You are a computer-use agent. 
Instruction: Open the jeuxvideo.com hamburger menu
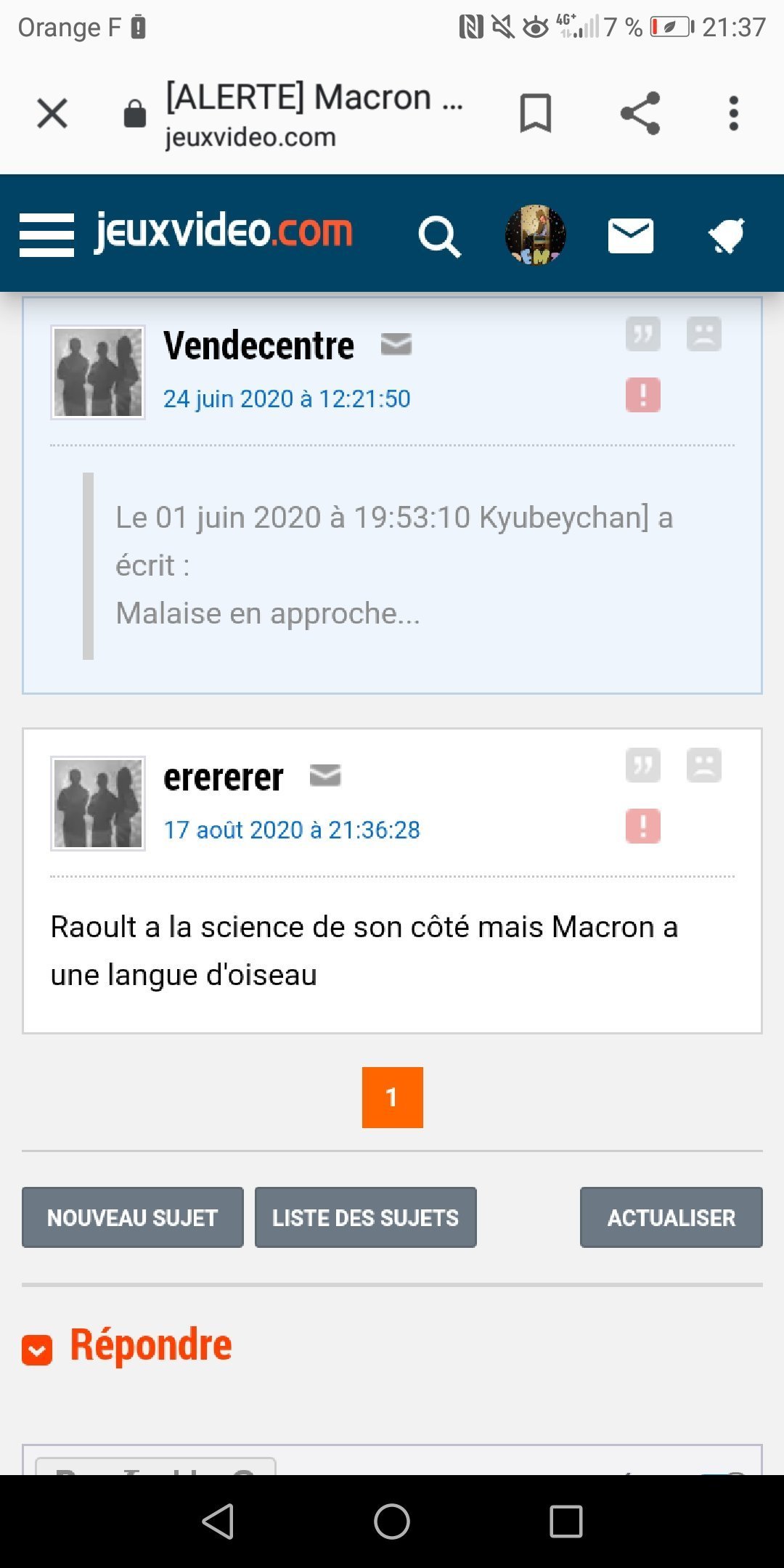pos(46,234)
